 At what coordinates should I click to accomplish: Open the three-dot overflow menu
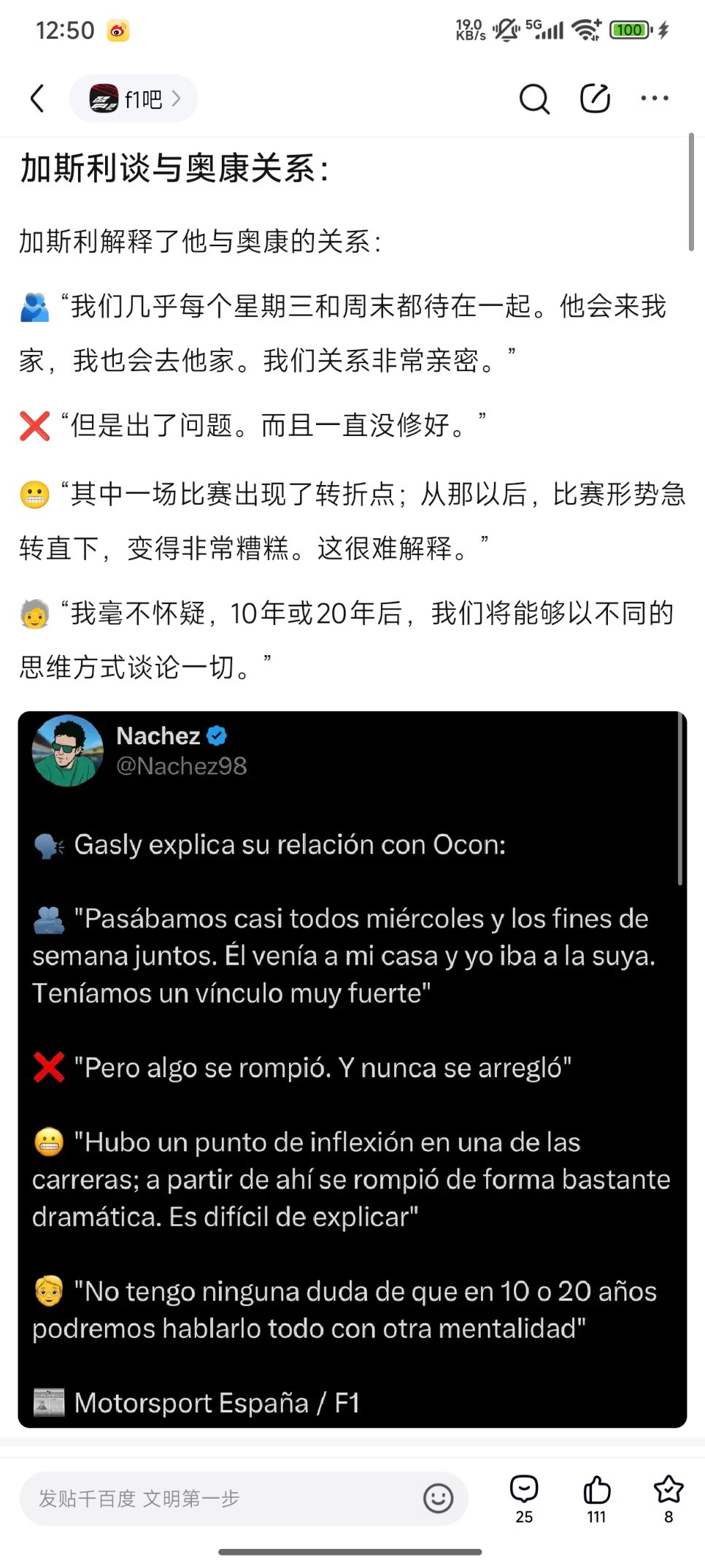click(x=655, y=99)
